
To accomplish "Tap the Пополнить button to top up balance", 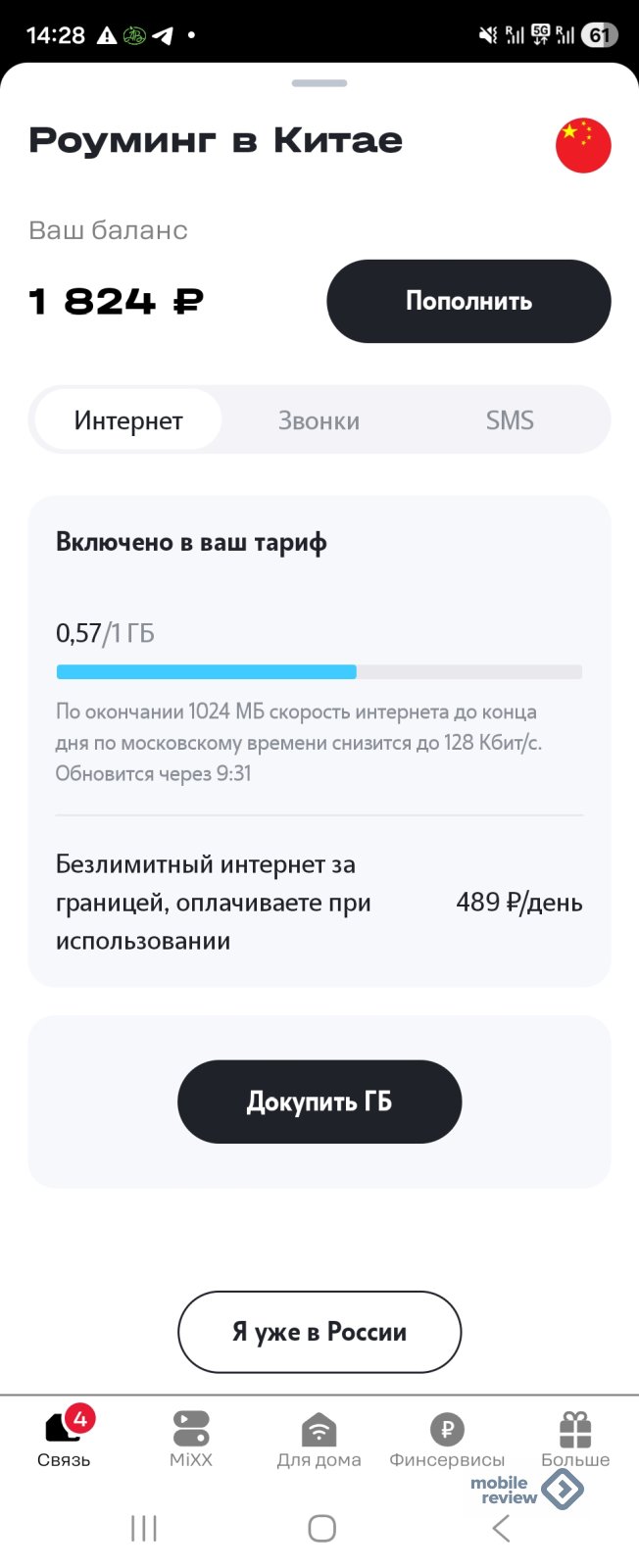I will 468,301.
